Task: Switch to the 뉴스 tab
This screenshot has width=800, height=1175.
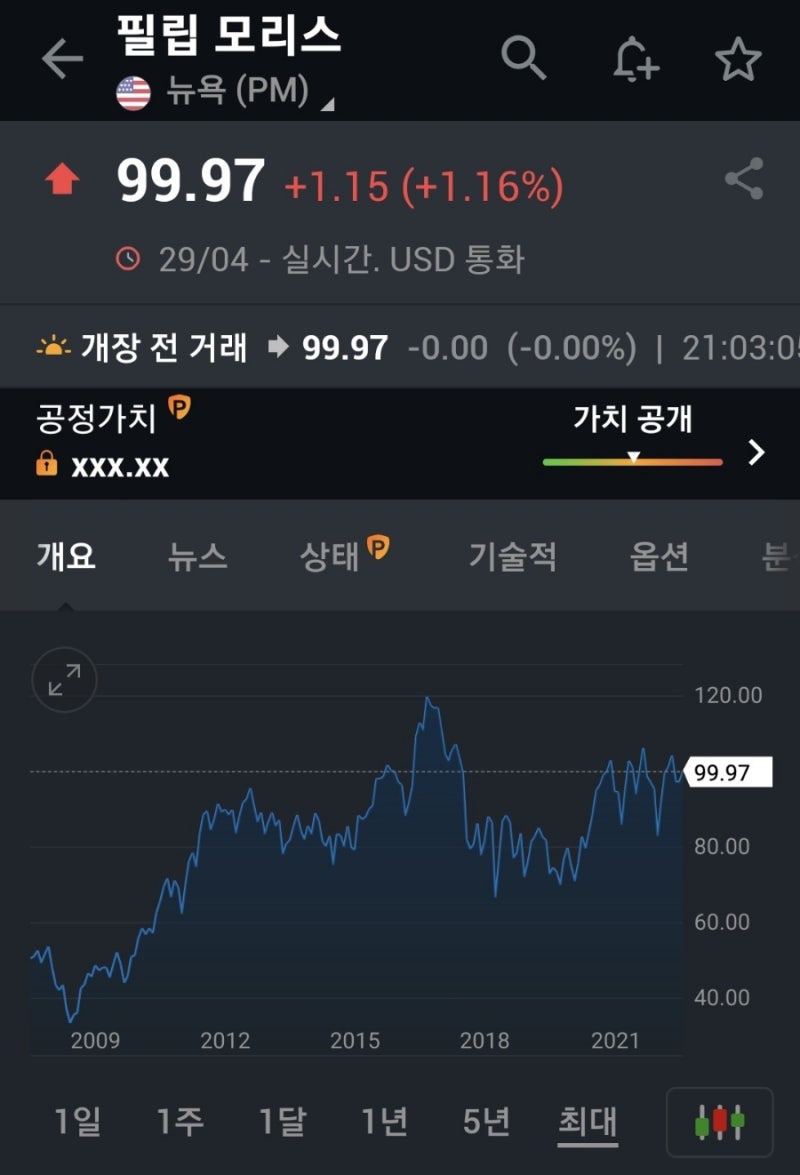Action: 197,558
